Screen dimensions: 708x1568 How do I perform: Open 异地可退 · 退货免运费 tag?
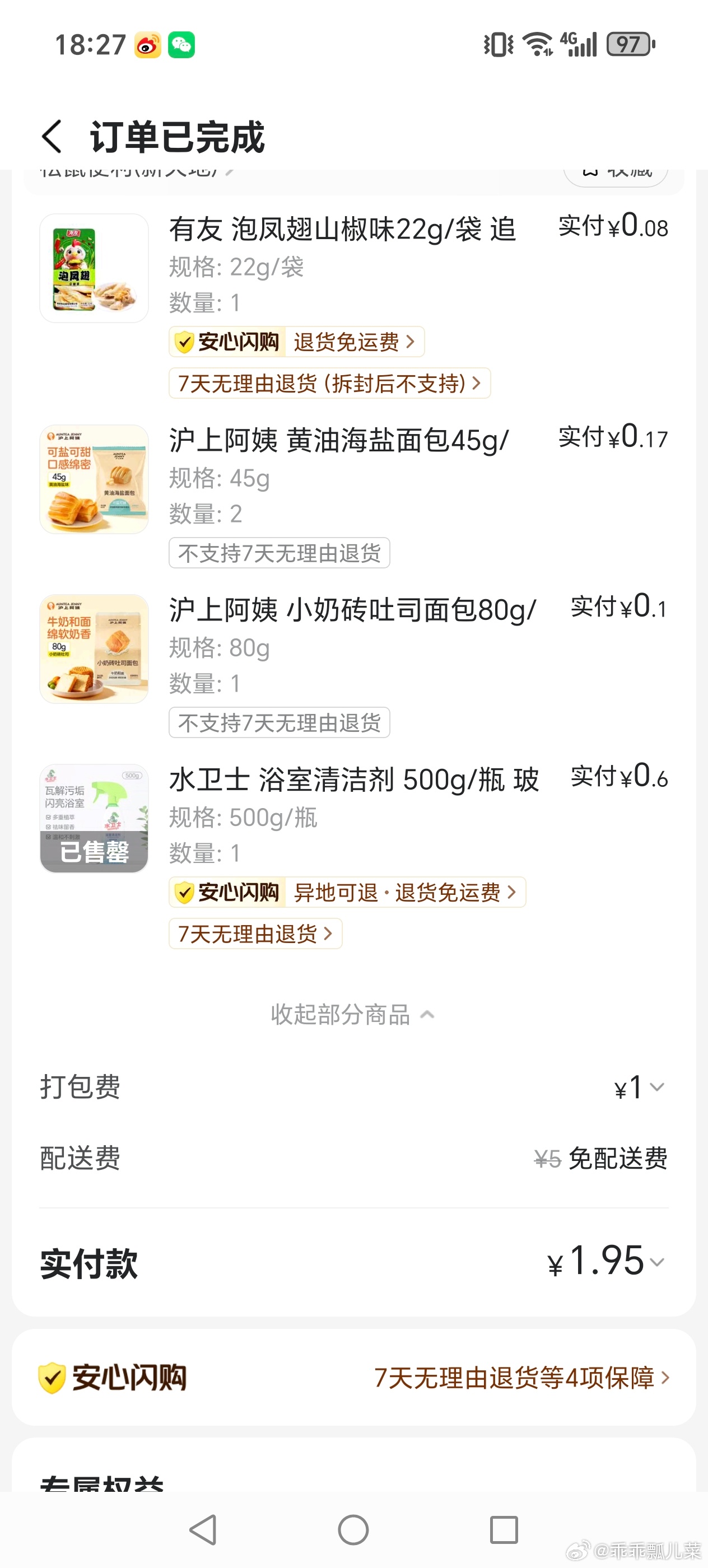[347, 892]
